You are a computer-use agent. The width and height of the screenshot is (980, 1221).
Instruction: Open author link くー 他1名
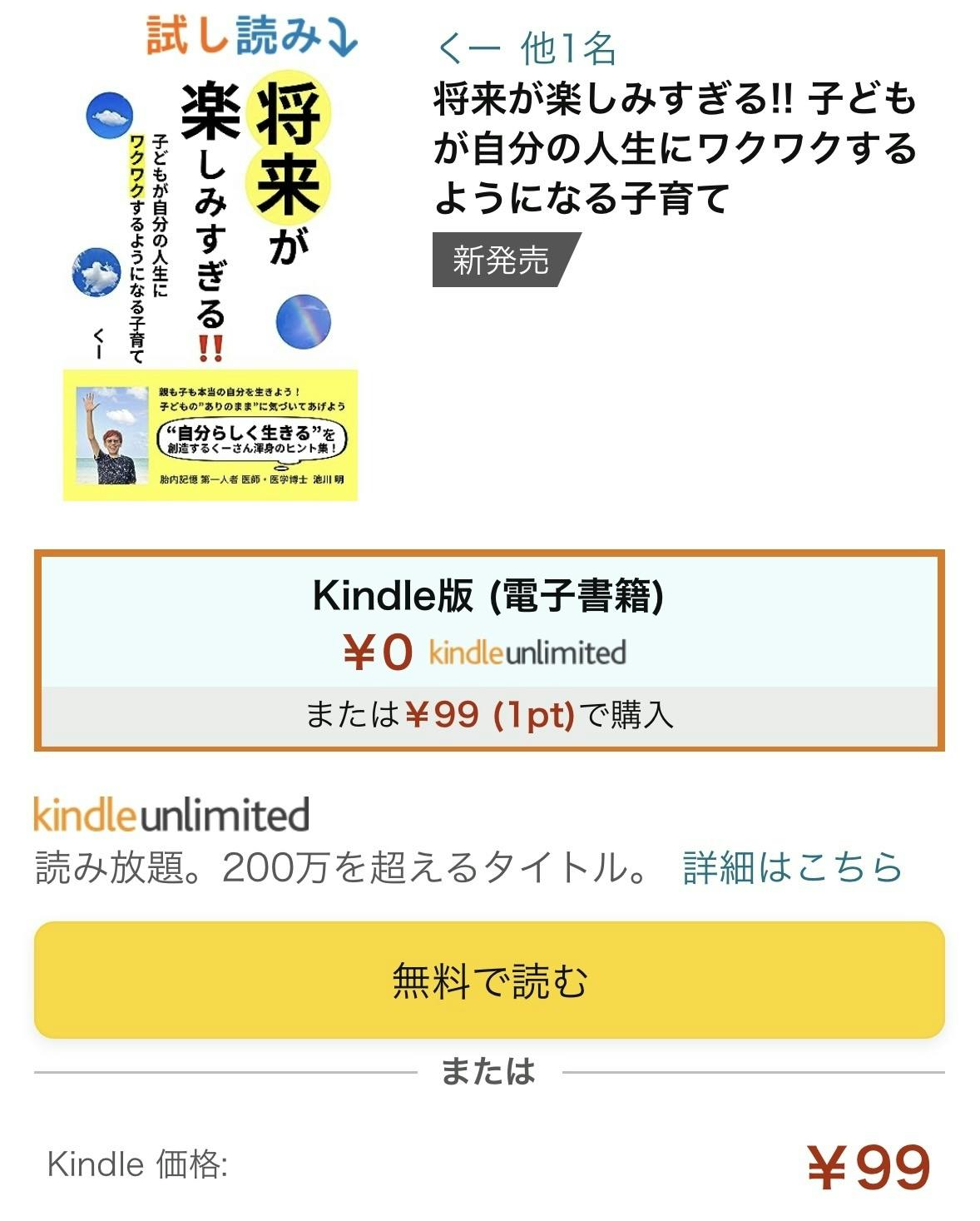526,48
